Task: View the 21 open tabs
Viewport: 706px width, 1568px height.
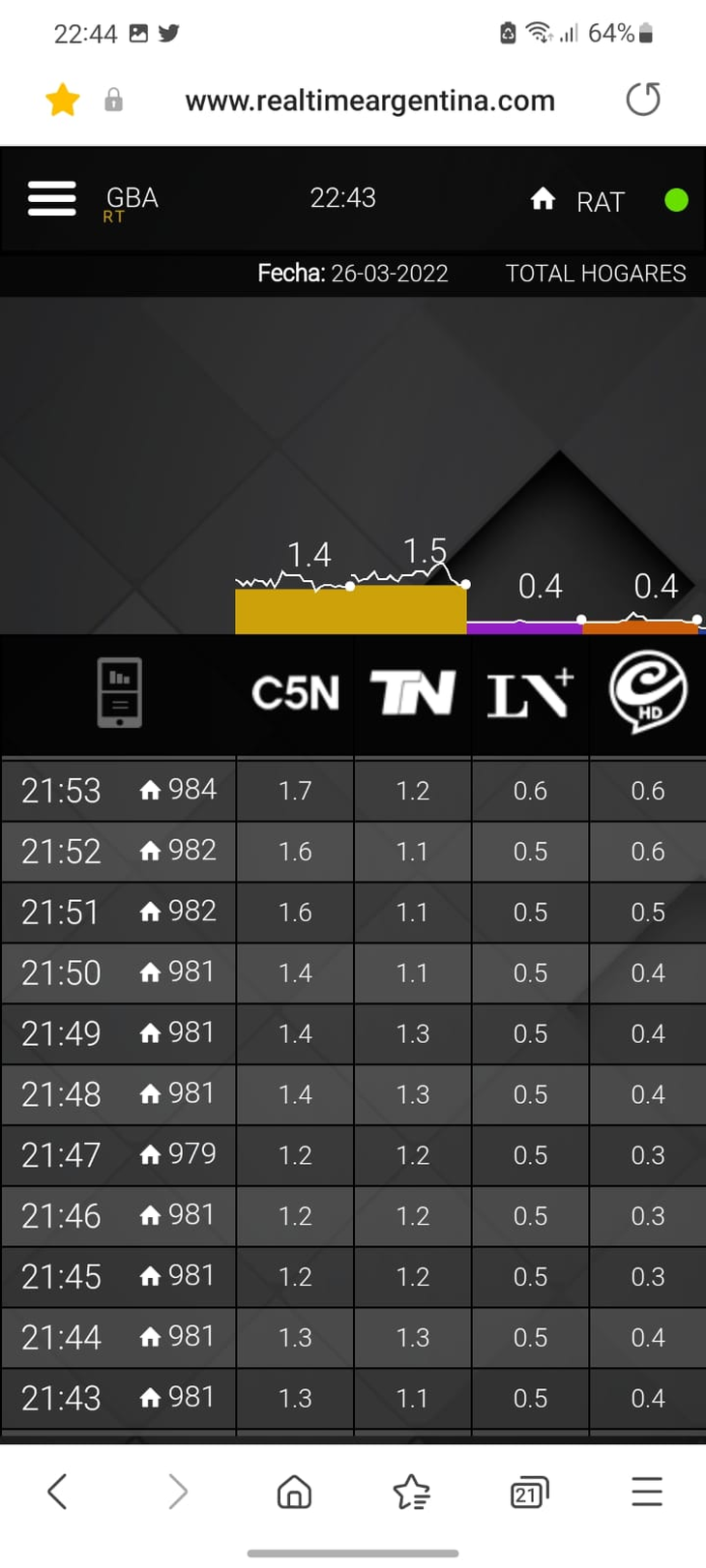Action: tap(529, 1492)
